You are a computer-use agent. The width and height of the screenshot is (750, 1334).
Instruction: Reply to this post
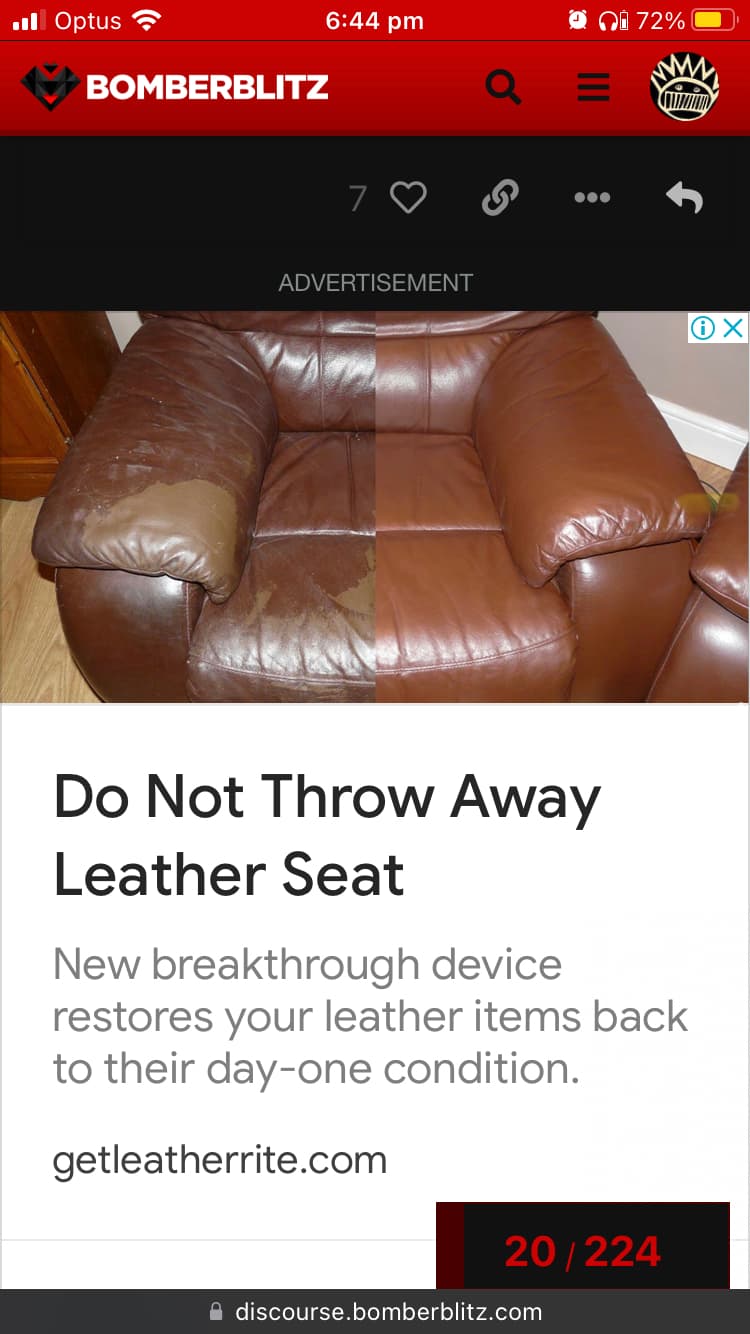685,197
